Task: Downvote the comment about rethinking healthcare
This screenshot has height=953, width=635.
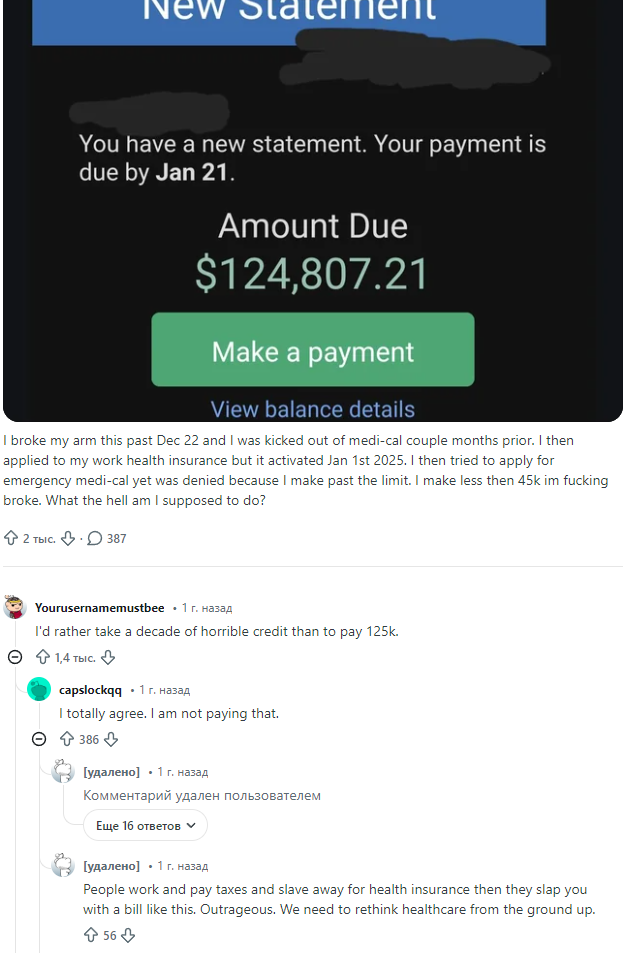Action: pyautogui.click(x=127, y=935)
